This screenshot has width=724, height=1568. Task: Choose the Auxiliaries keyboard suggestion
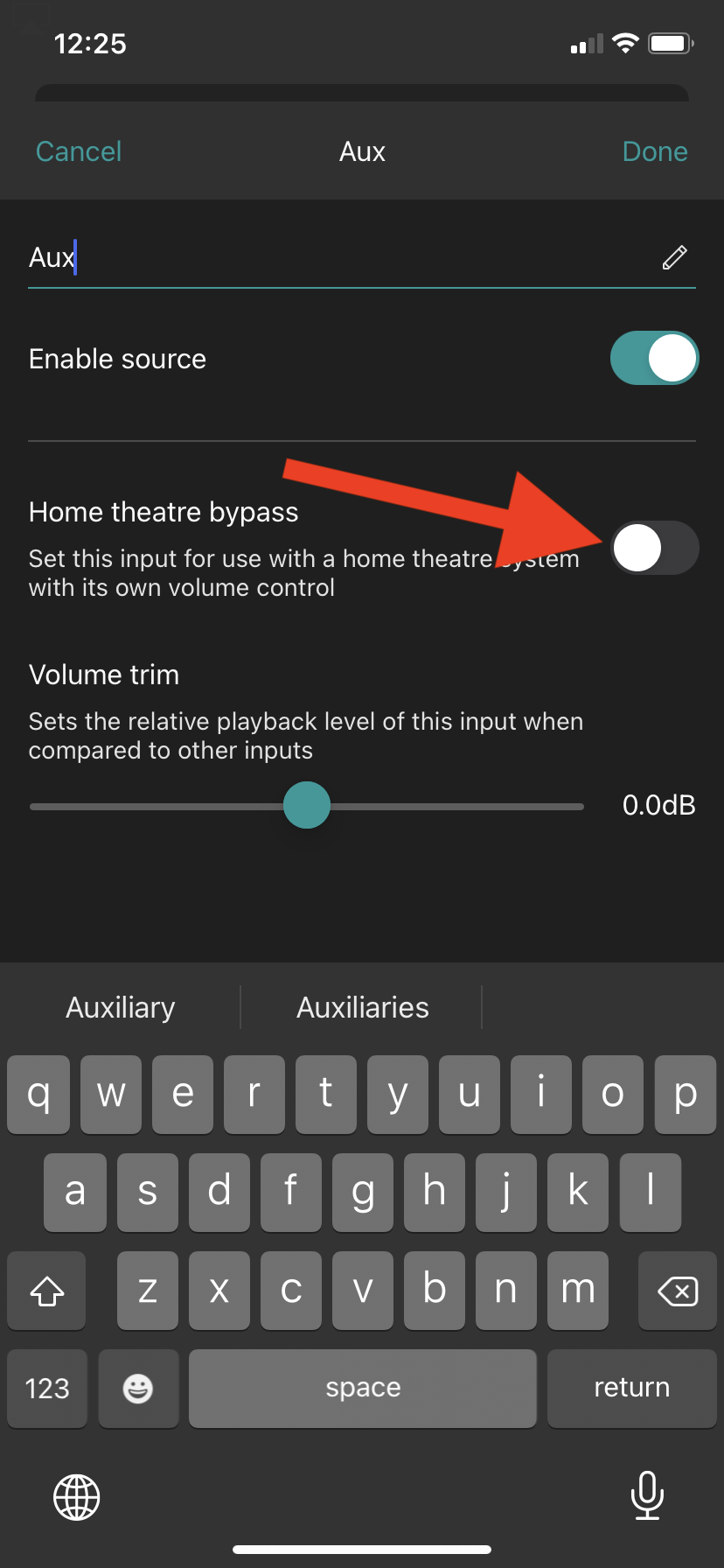(x=362, y=1007)
